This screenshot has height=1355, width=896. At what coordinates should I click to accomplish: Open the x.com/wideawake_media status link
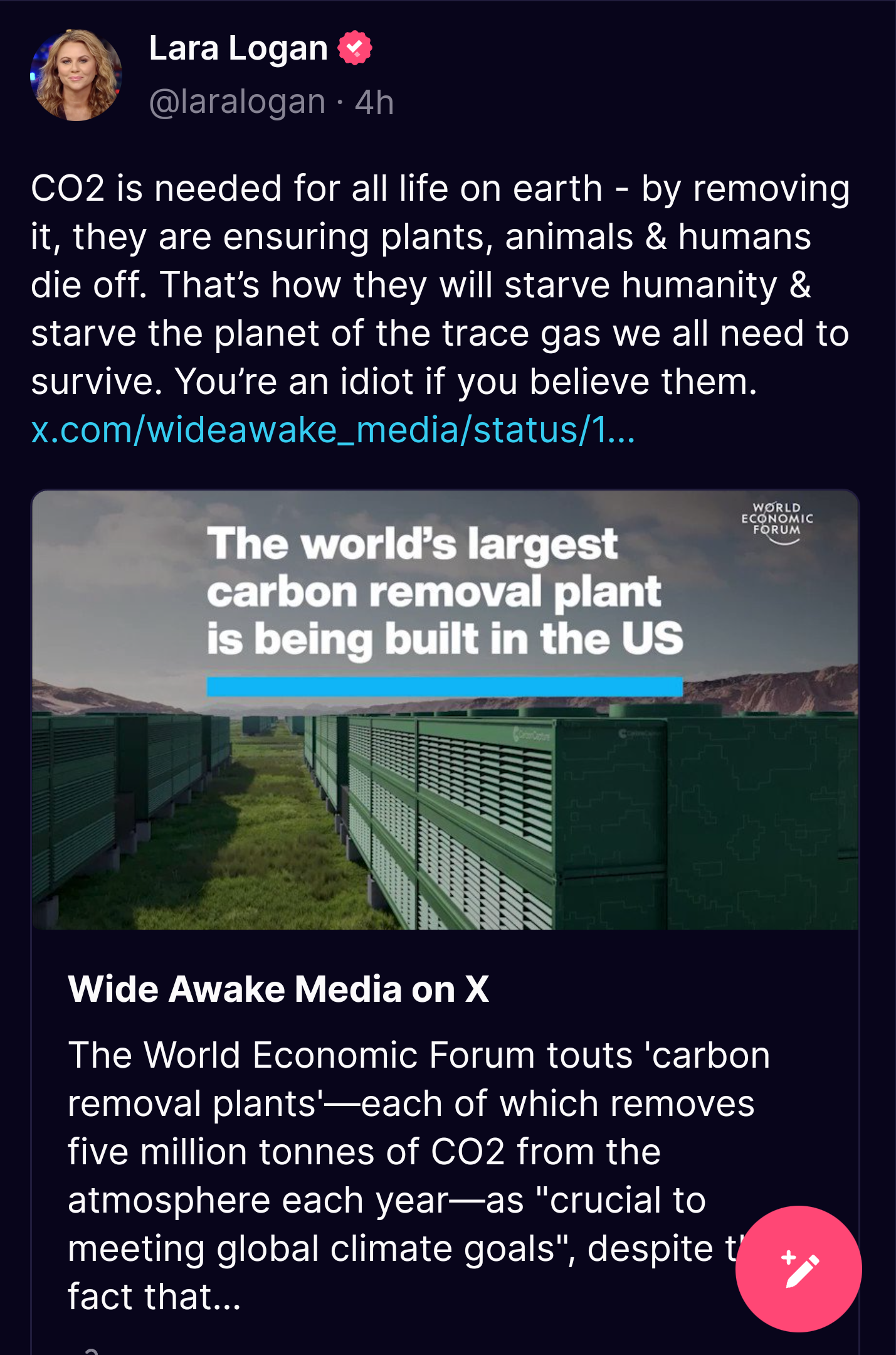coord(333,431)
